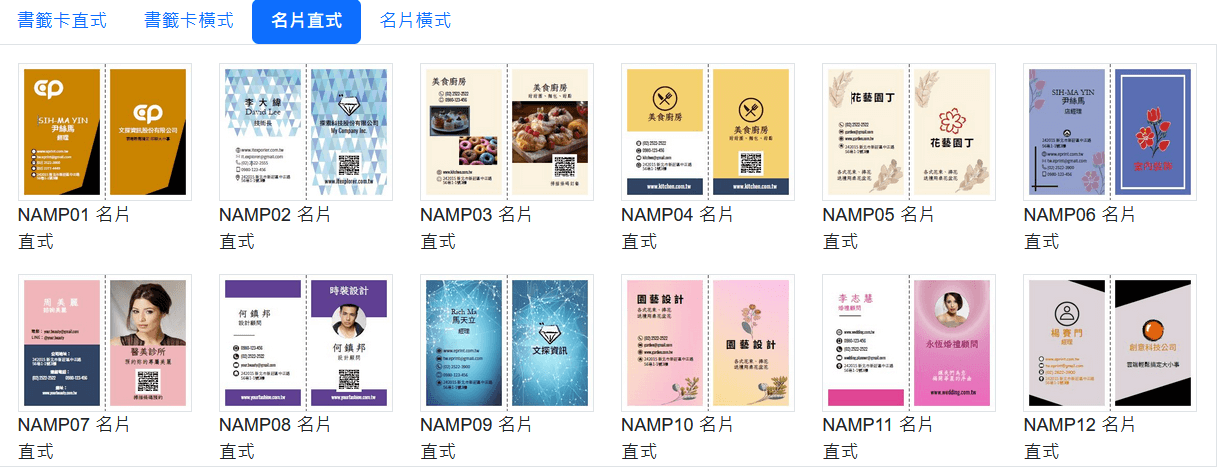Select the NAMP04 名片 template
Image resolution: width=1224 pixels, height=471 pixels.
tap(708, 132)
